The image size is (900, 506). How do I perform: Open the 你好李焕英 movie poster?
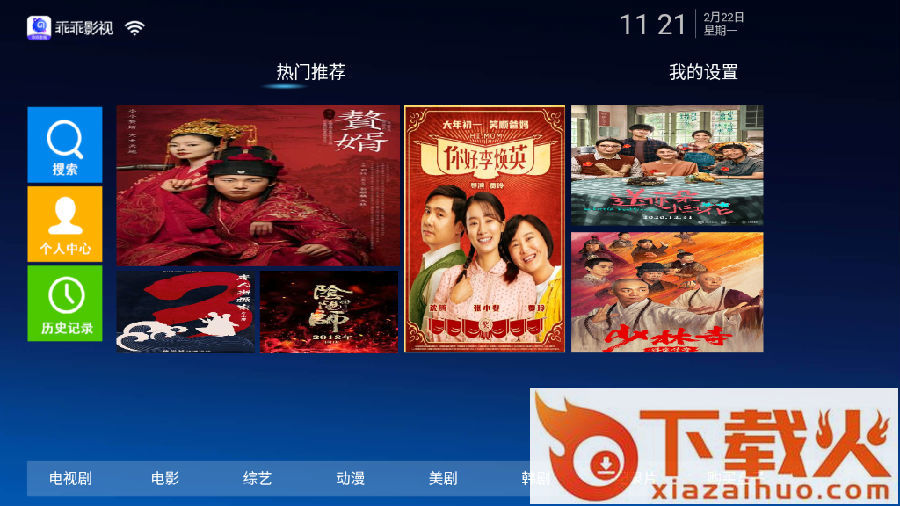coord(484,228)
